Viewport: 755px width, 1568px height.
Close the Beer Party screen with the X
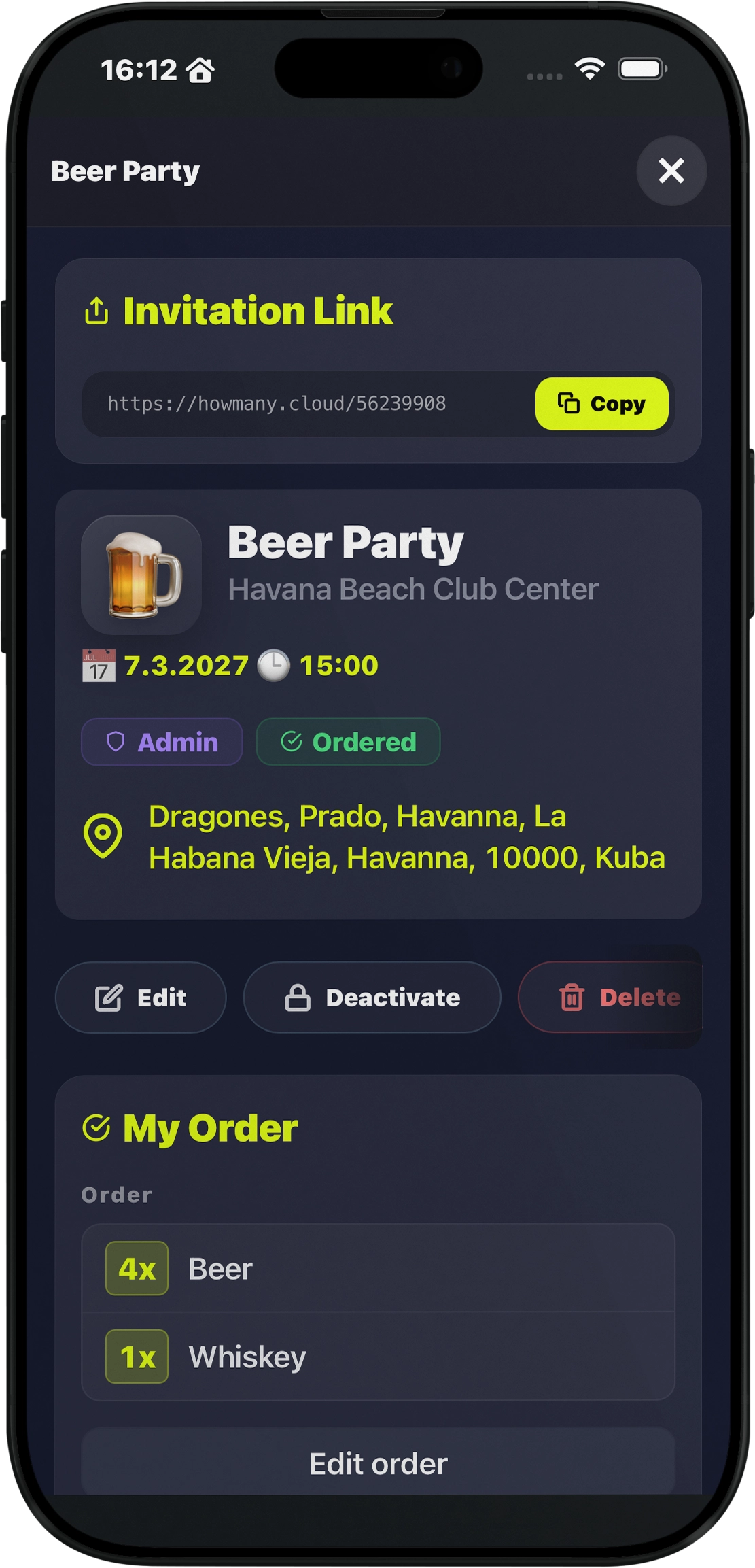point(671,171)
